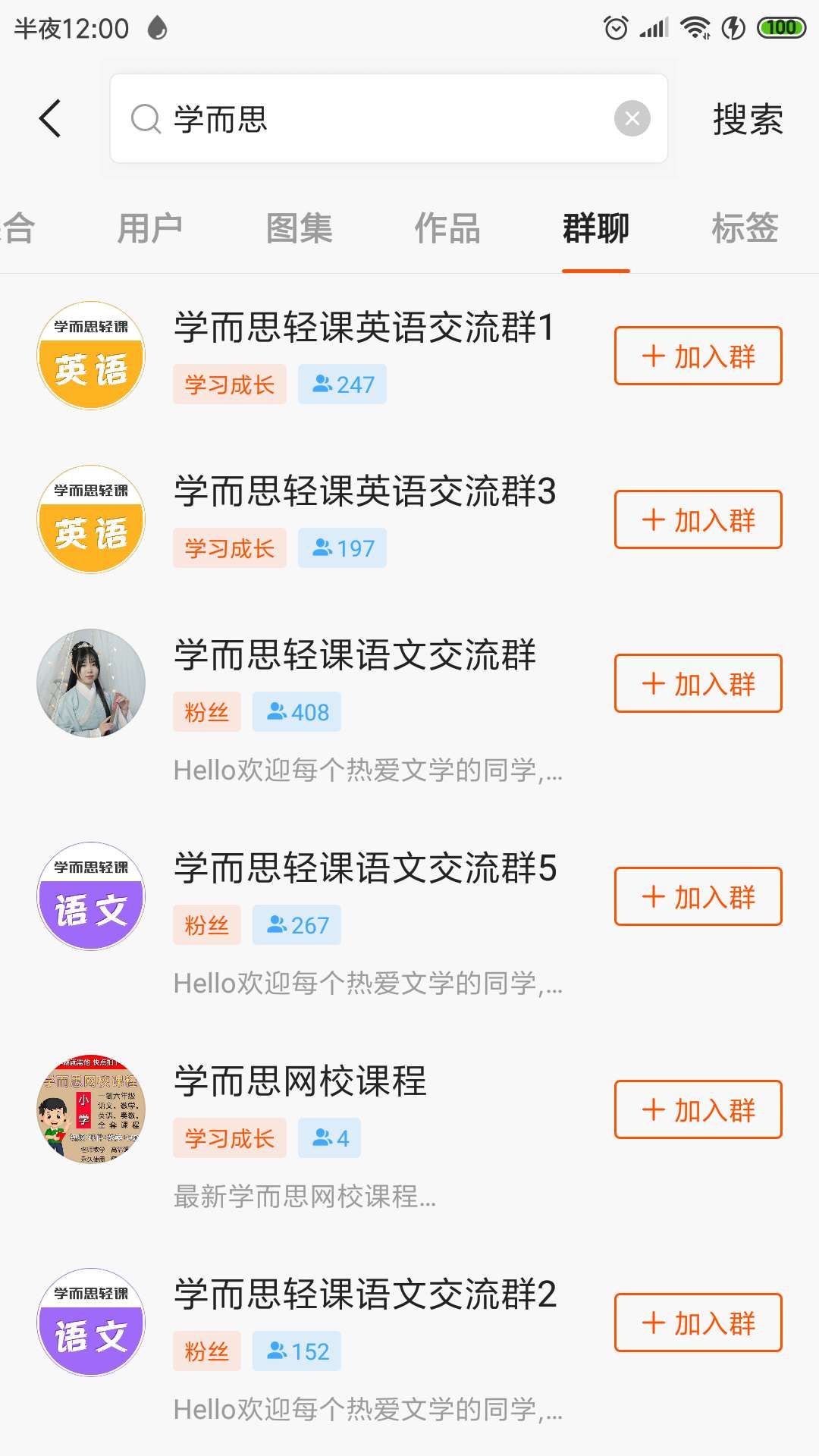Image resolution: width=819 pixels, height=1456 pixels.
Task: Switch to the 用户 tab
Action: [x=149, y=228]
